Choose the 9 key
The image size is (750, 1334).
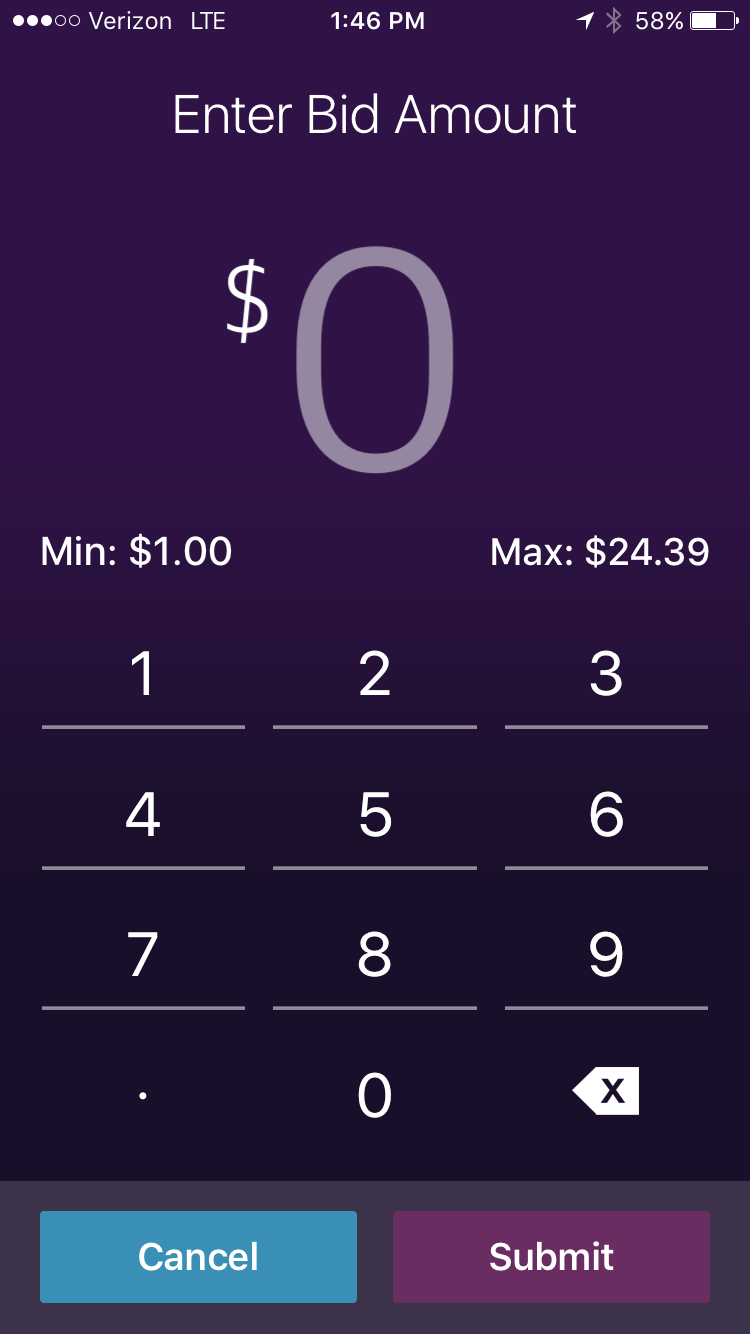tap(606, 955)
